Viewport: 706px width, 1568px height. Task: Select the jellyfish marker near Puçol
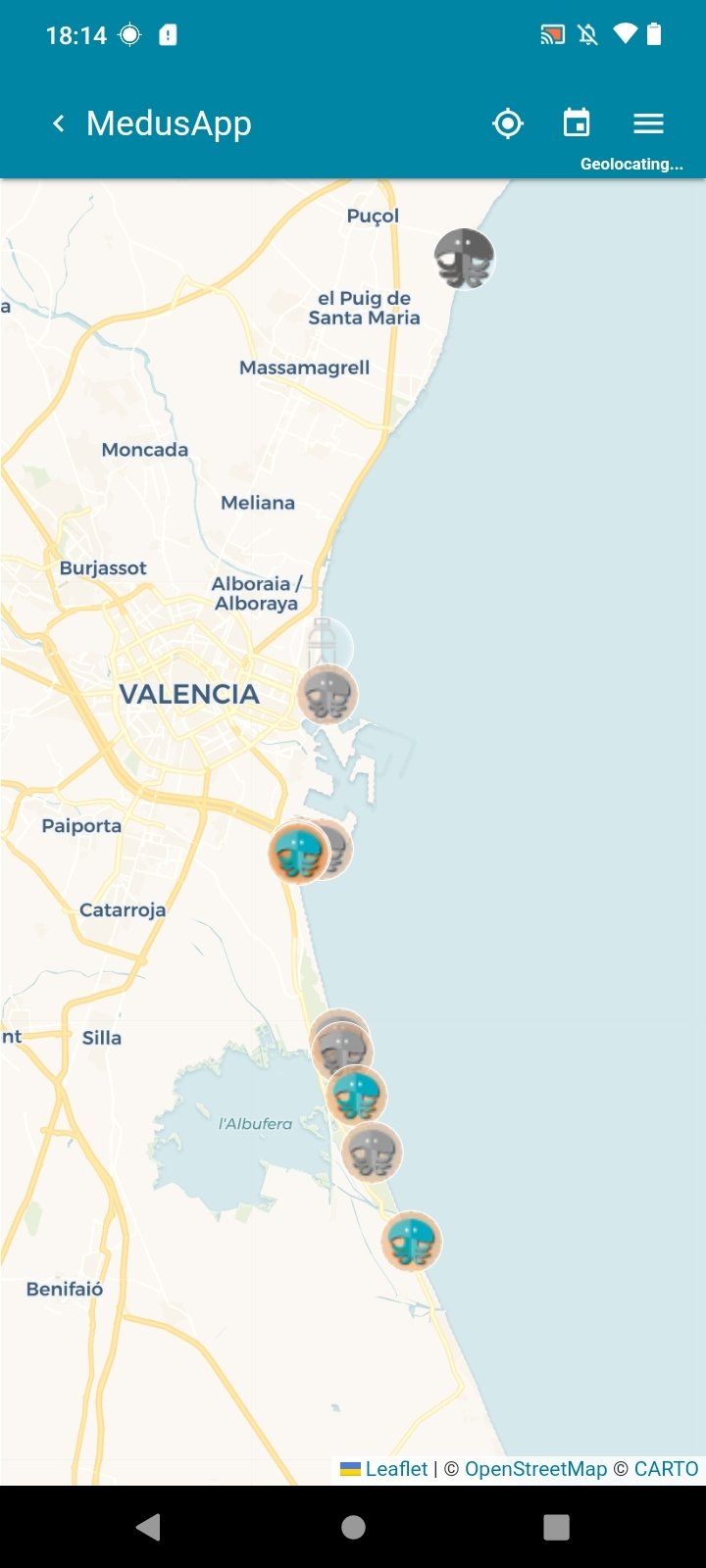click(x=465, y=259)
